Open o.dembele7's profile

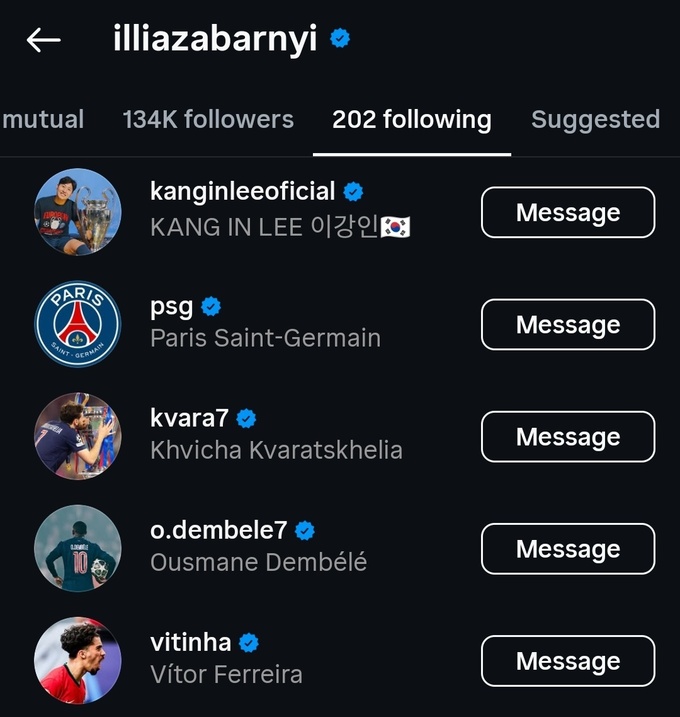(x=258, y=546)
